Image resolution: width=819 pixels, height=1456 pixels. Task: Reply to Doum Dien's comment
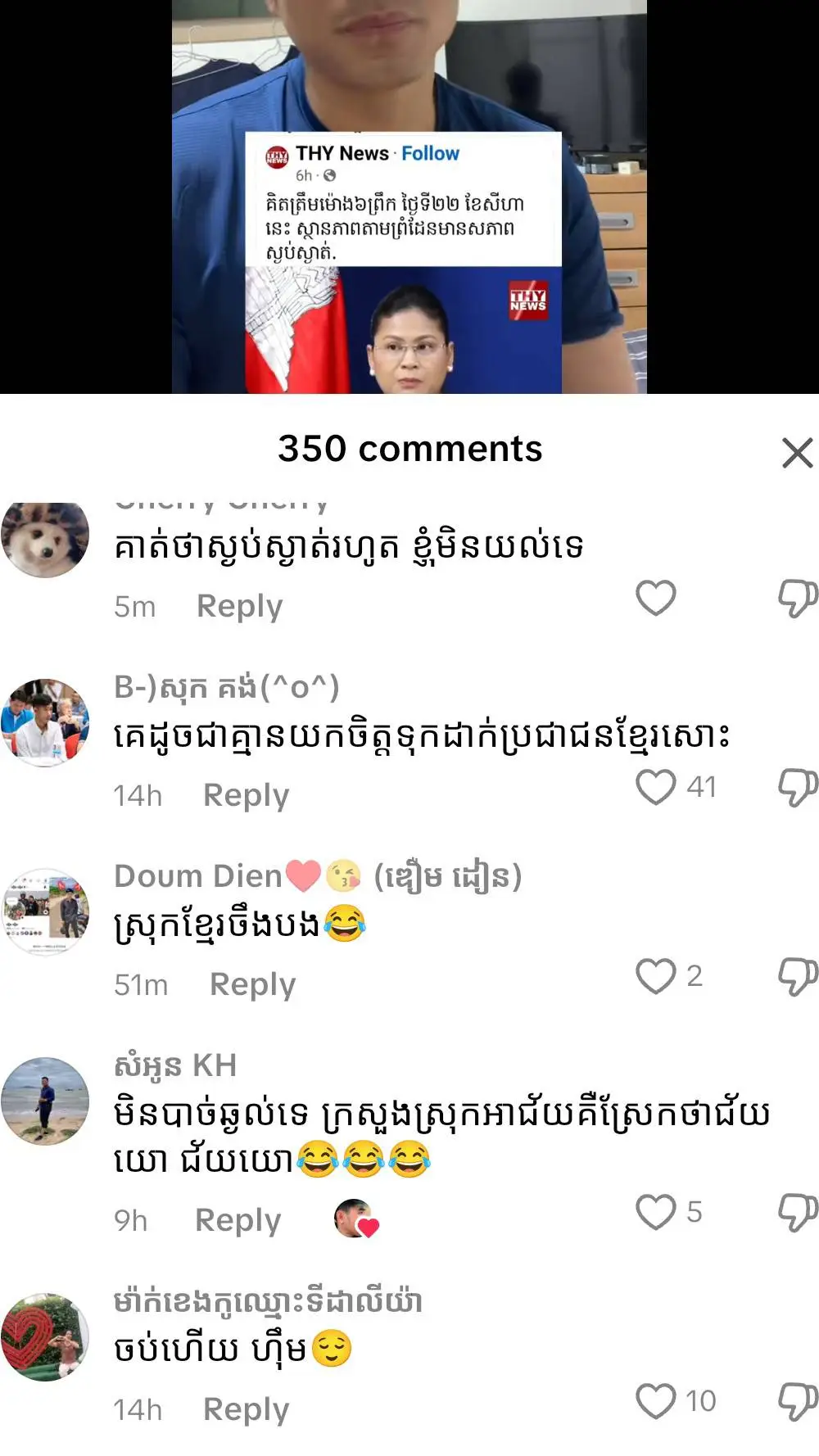[252, 984]
